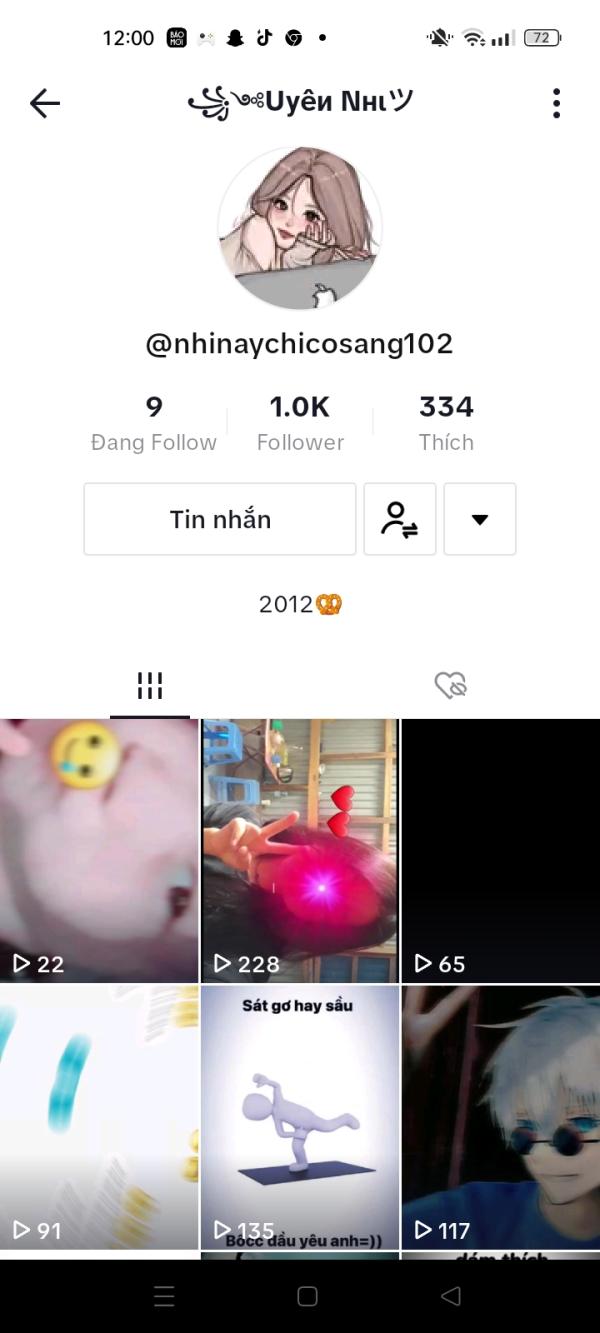
Task: View the Đang Follow list
Action: pyautogui.click(x=153, y=423)
